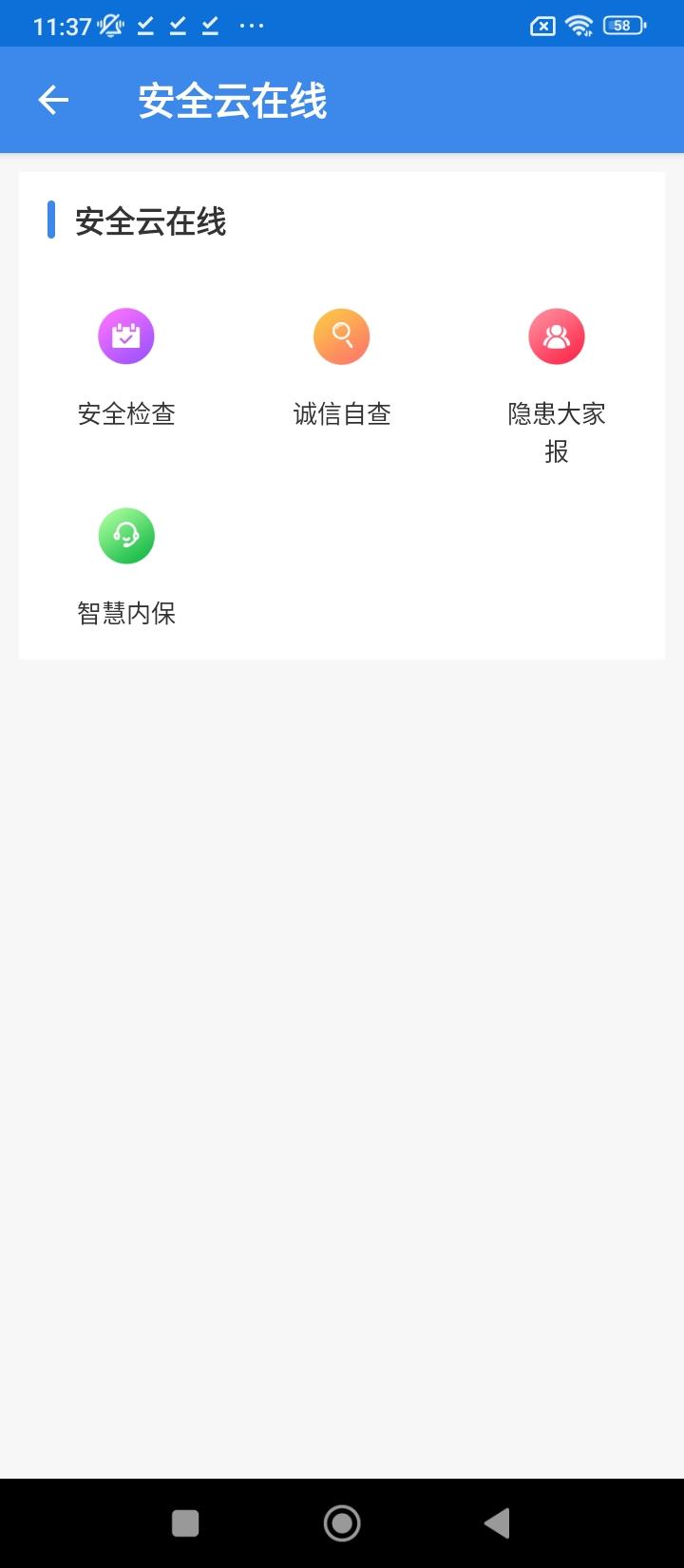Tap a download arrow icon in status bar

click(x=145, y=25)
